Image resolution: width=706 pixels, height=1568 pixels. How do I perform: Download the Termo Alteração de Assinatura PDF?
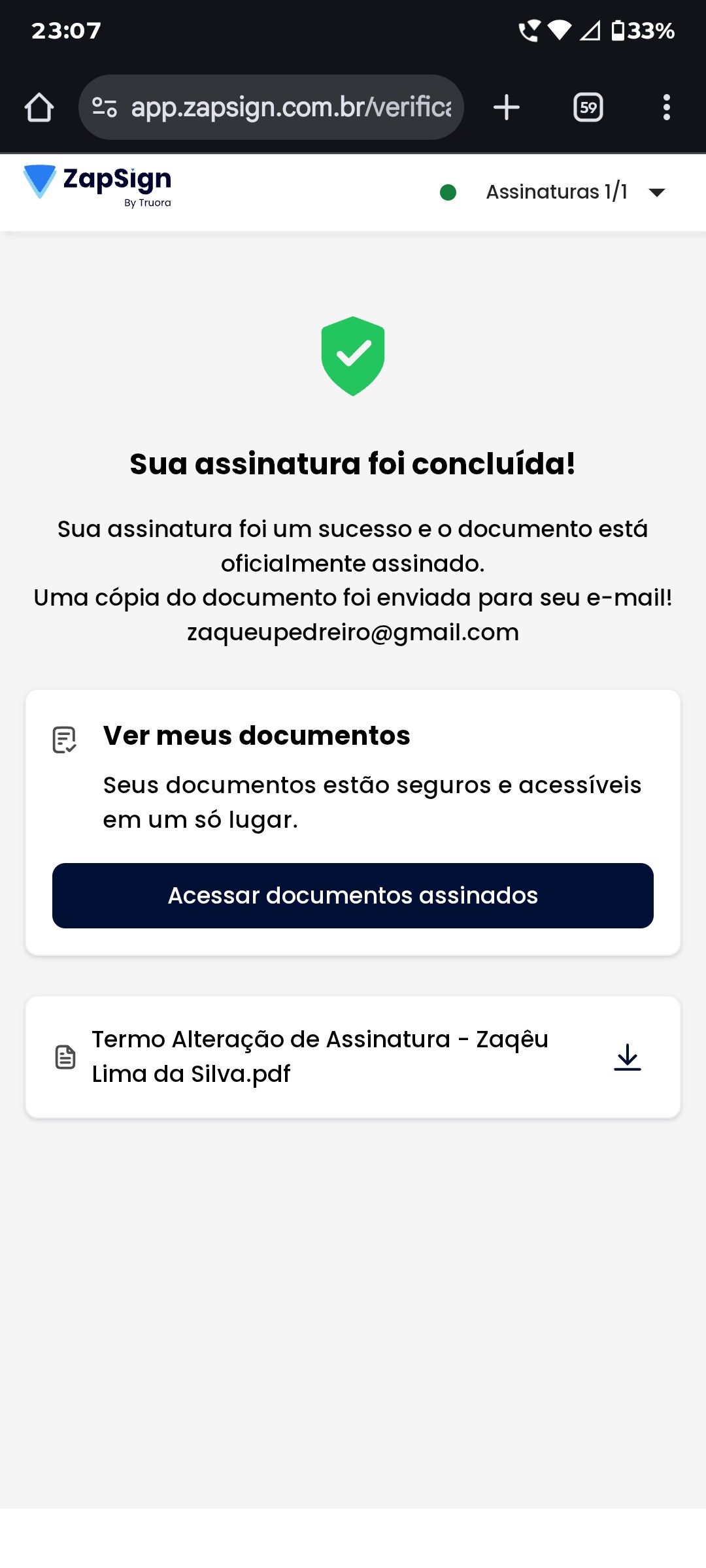coord(627,1056)
